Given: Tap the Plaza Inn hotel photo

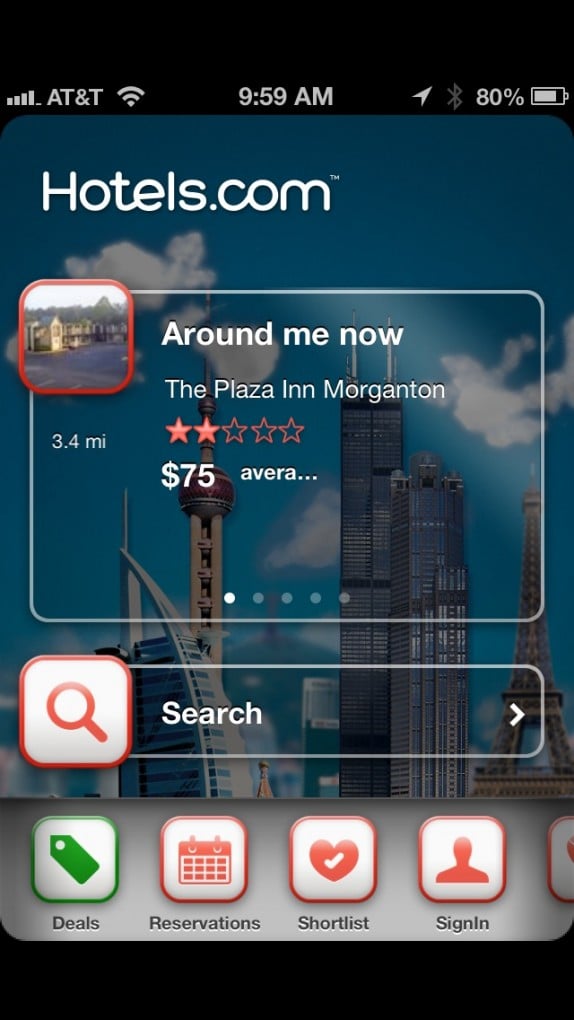Looking at the screenshot, I should pos(76,336).
